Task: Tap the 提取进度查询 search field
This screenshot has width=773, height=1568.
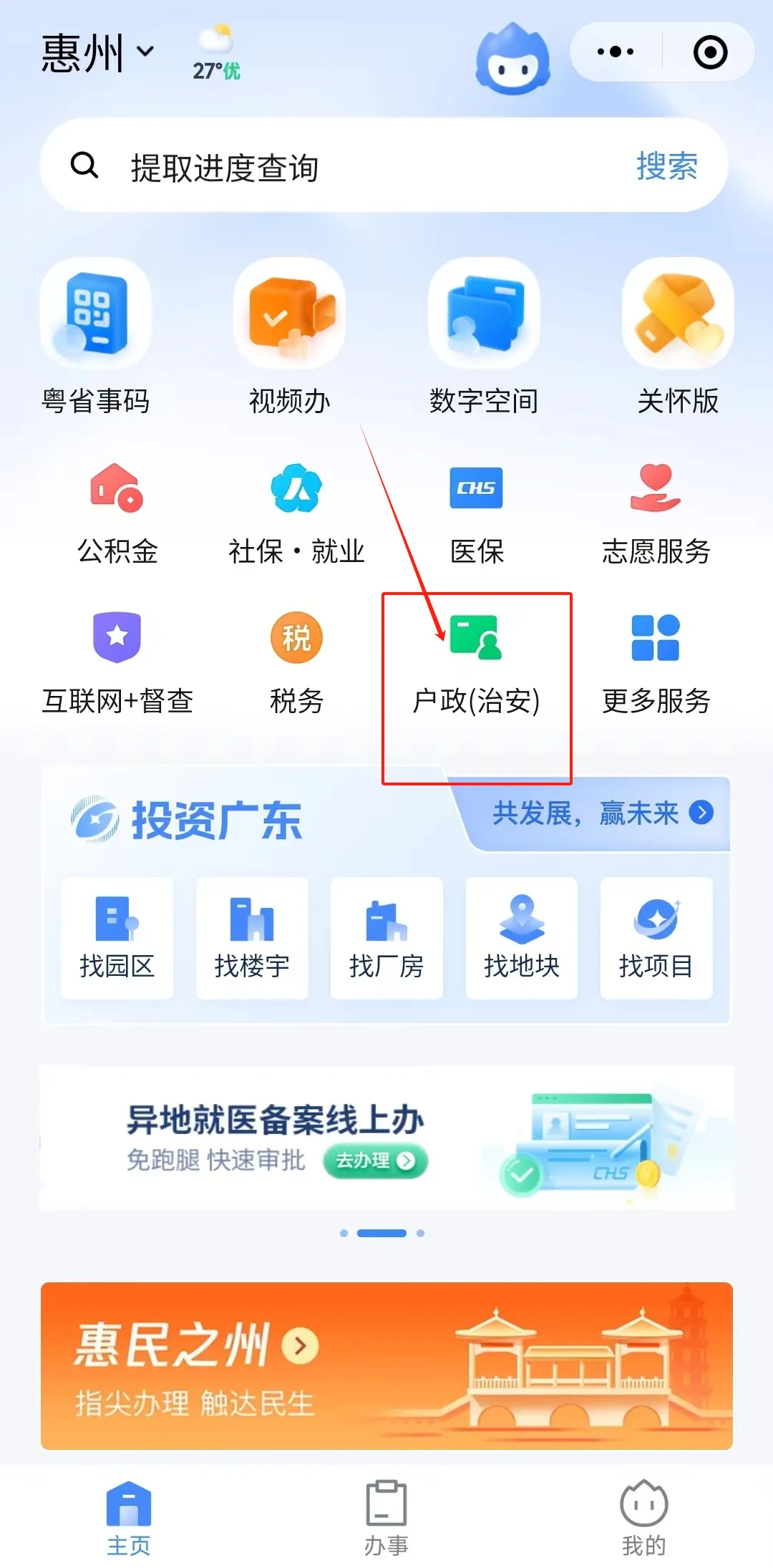Action: 344,168
